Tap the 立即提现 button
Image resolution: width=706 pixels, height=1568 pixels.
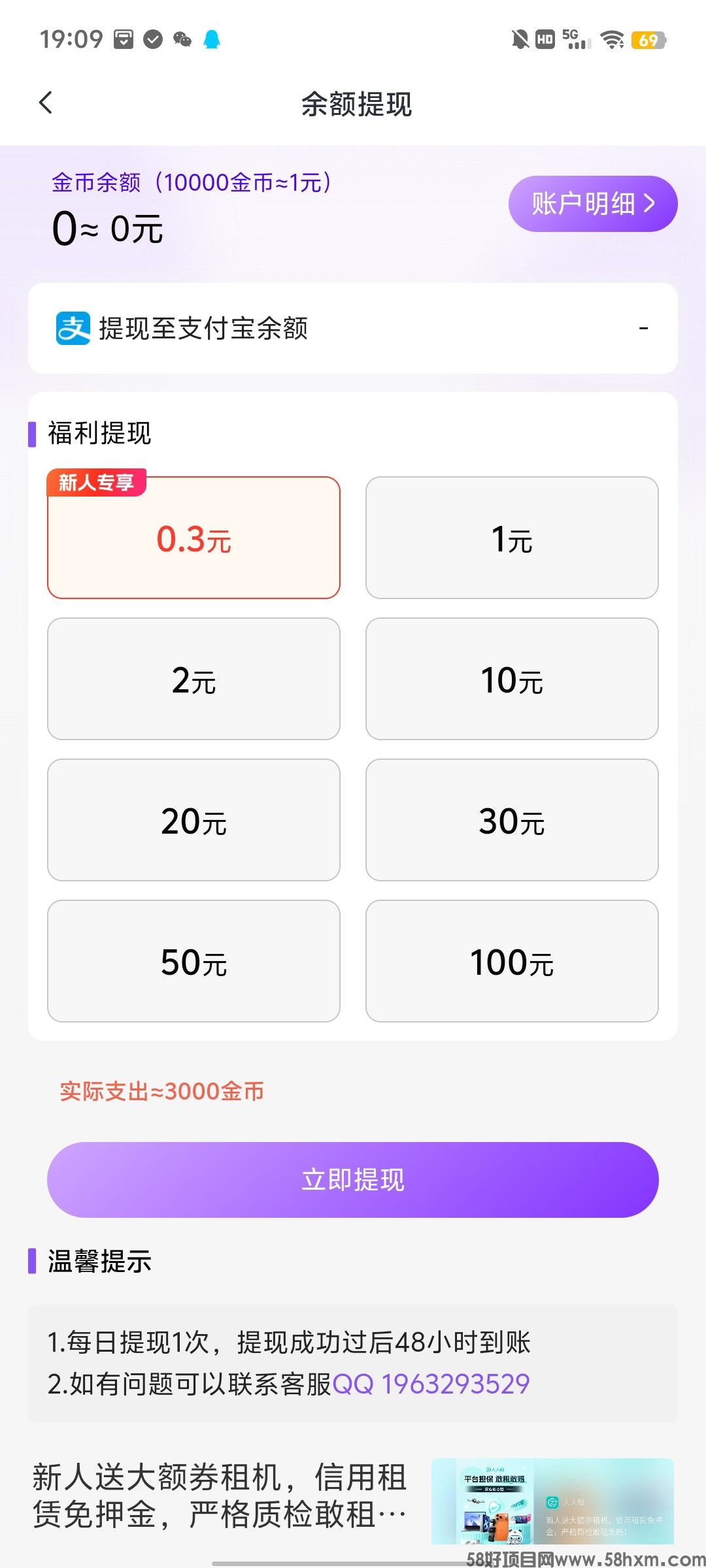353,1179
